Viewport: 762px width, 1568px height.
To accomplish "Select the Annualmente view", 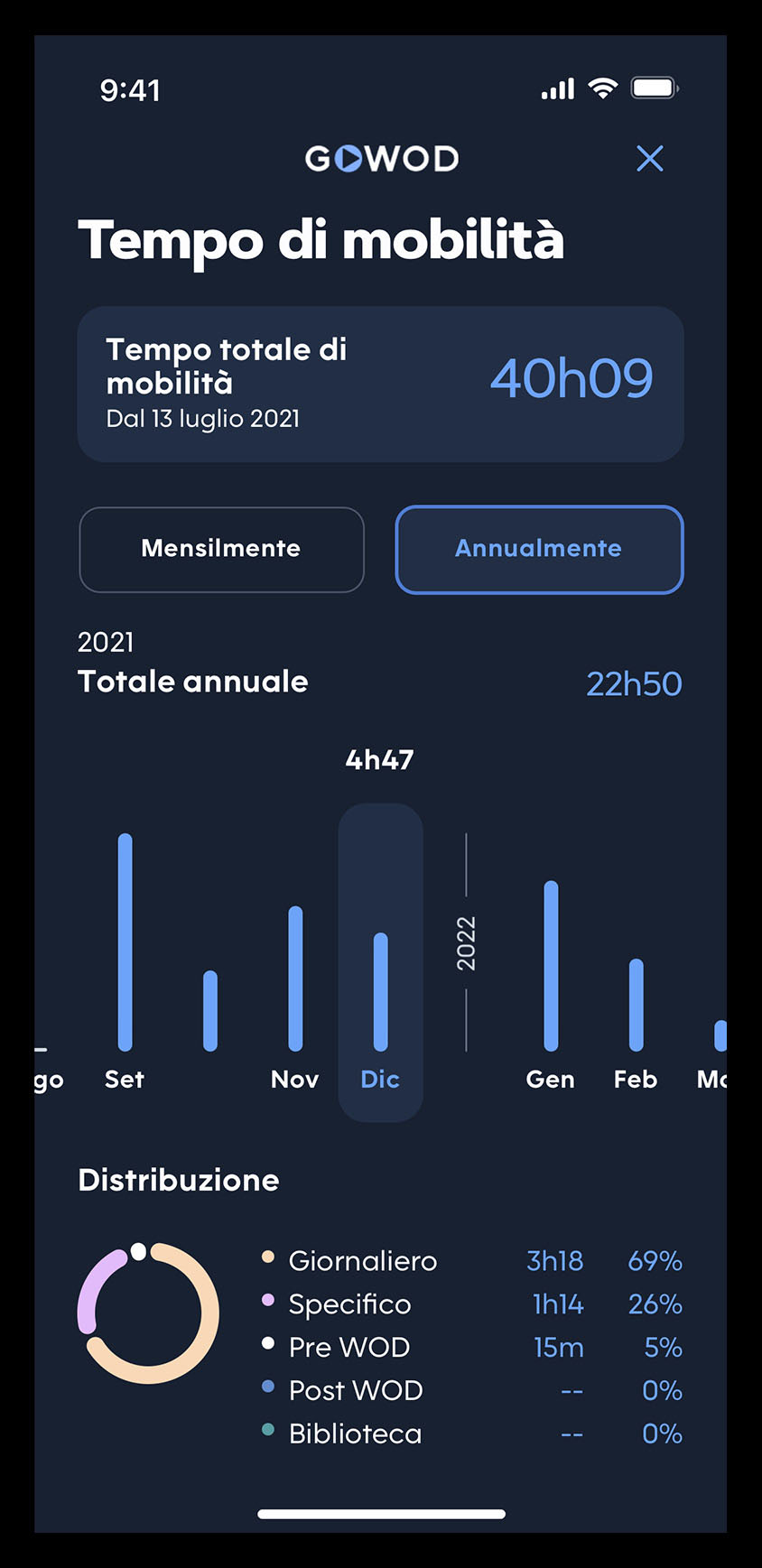I will click(539, 549).
